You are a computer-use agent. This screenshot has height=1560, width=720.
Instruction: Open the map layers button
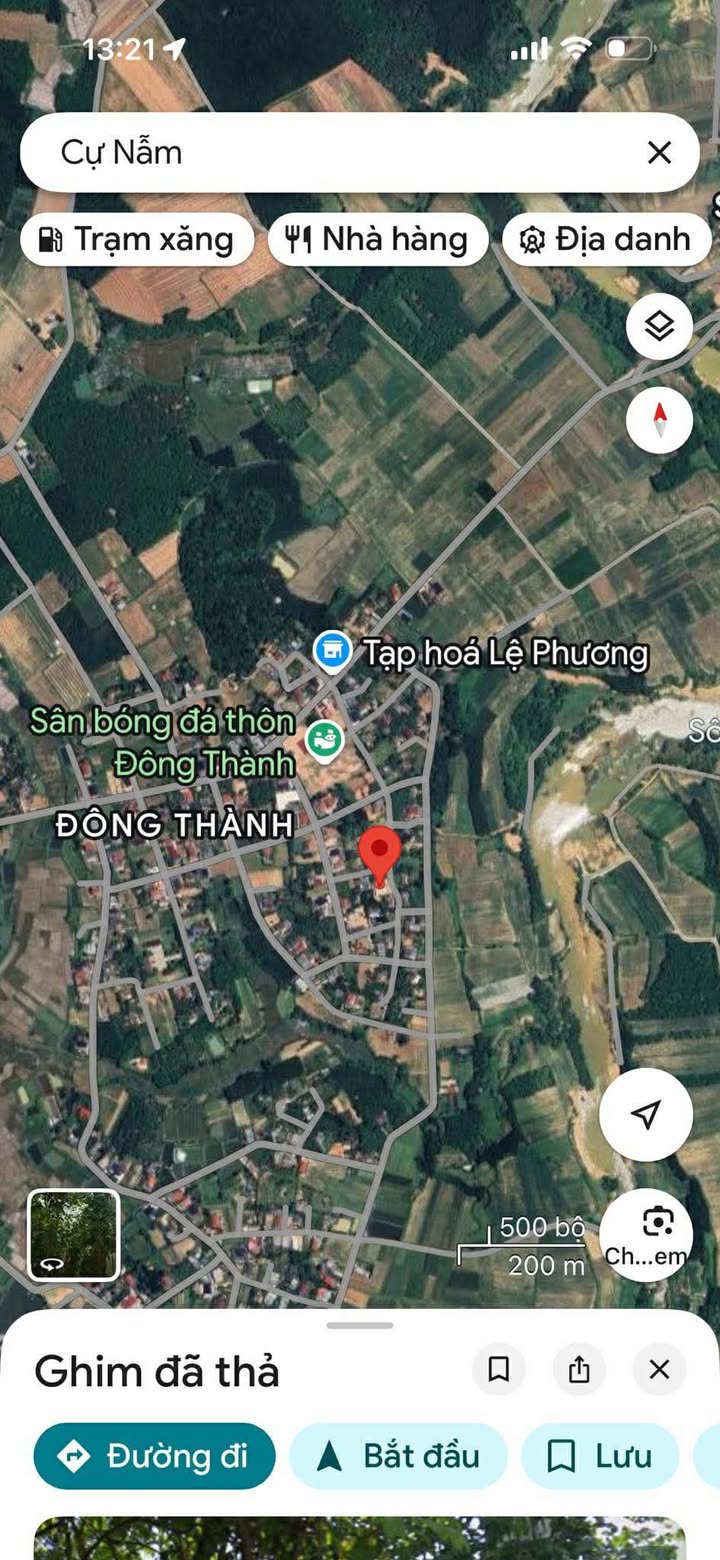(659, 327)
